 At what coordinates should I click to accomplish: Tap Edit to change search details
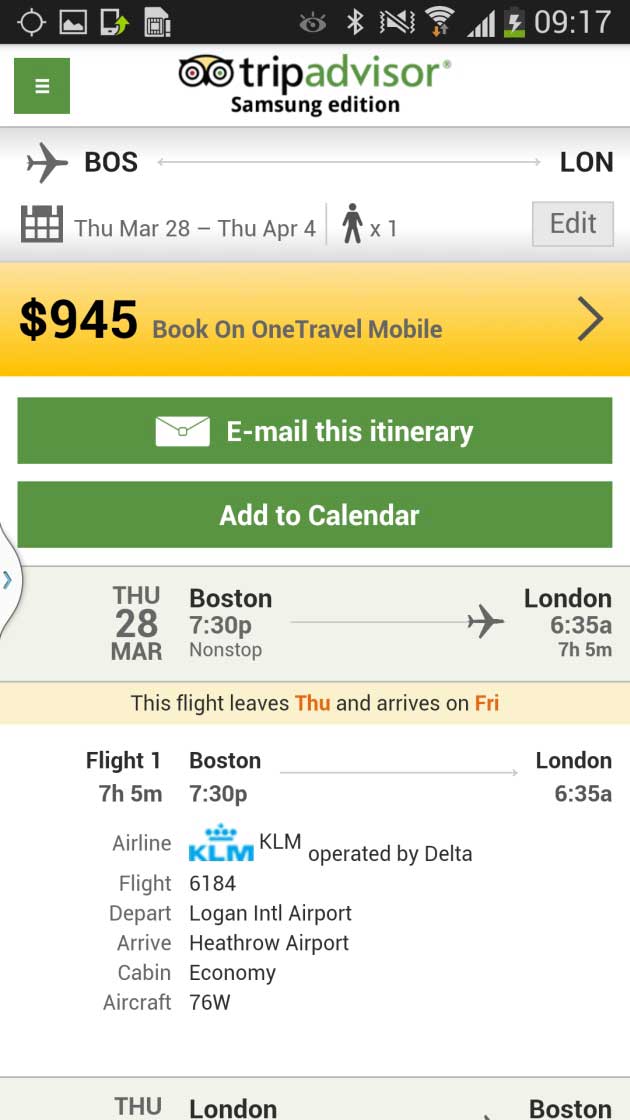coord(573,224)
